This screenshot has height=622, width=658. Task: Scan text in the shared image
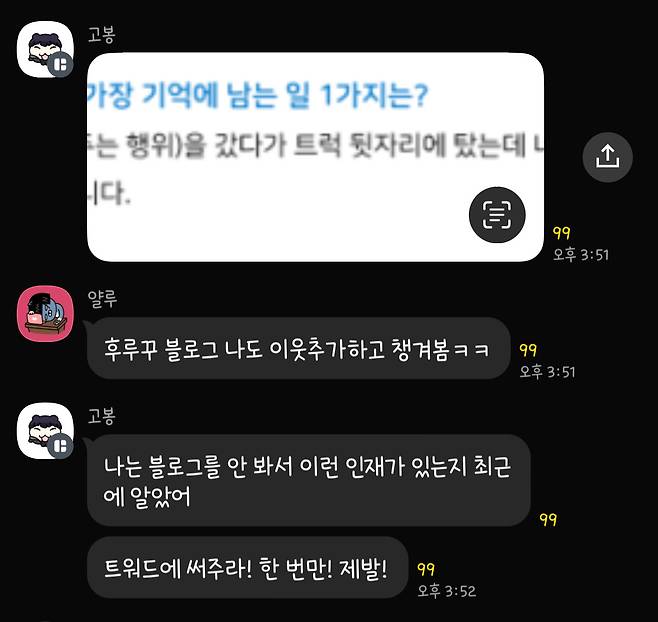497,213
